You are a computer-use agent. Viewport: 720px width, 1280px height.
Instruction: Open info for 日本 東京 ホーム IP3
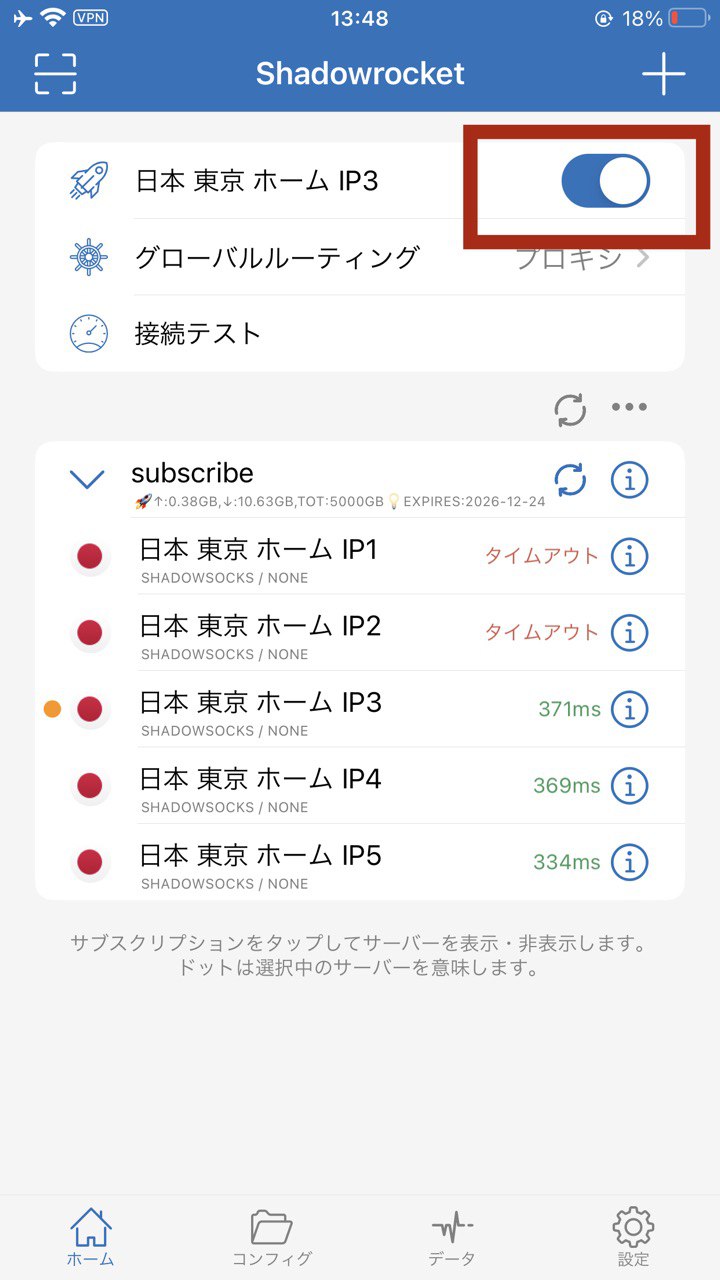629,709
